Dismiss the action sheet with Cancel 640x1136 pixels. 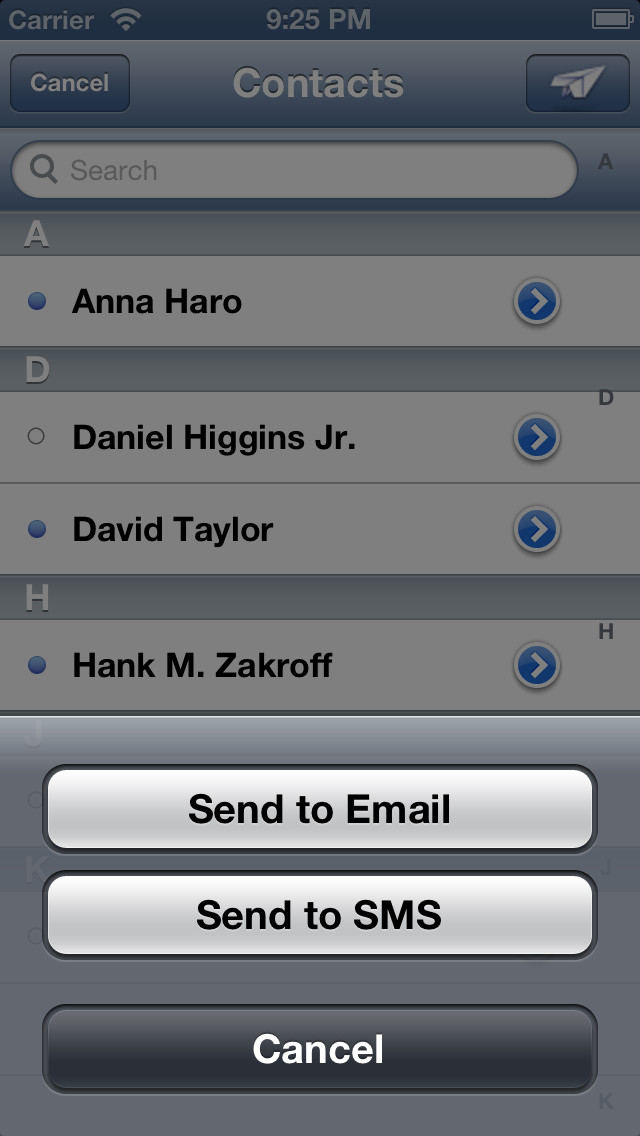[320, 1048]
